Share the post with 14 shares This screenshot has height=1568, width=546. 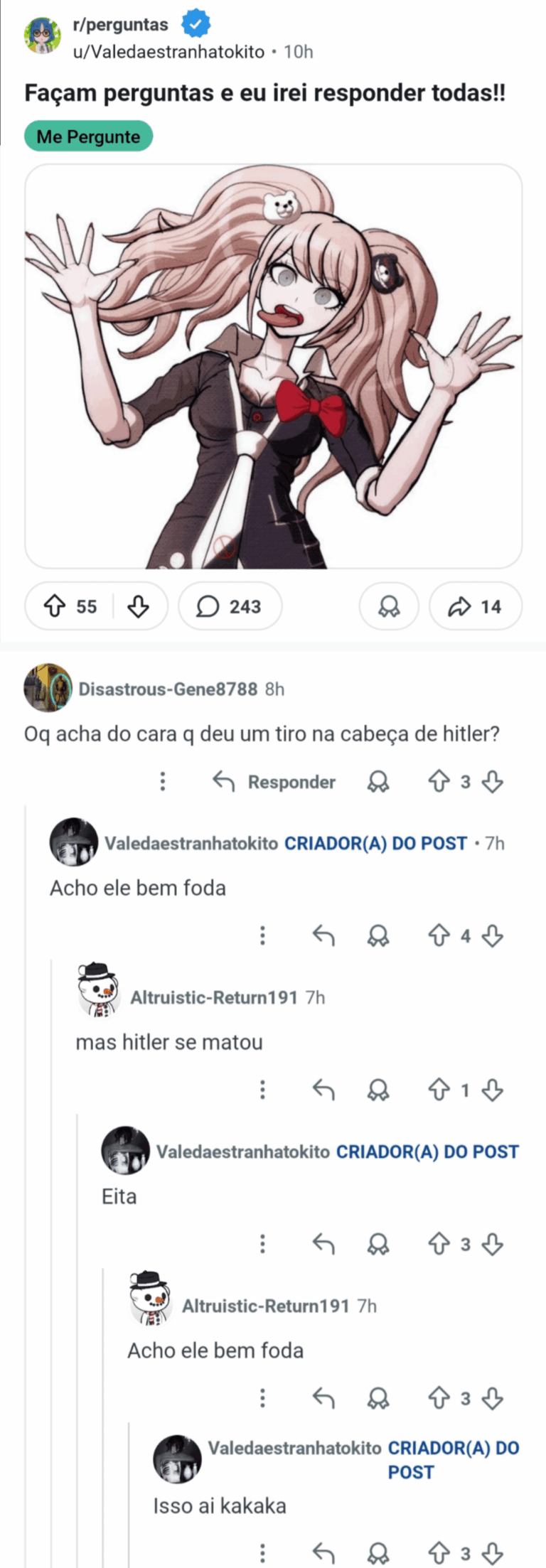point(476,606)
